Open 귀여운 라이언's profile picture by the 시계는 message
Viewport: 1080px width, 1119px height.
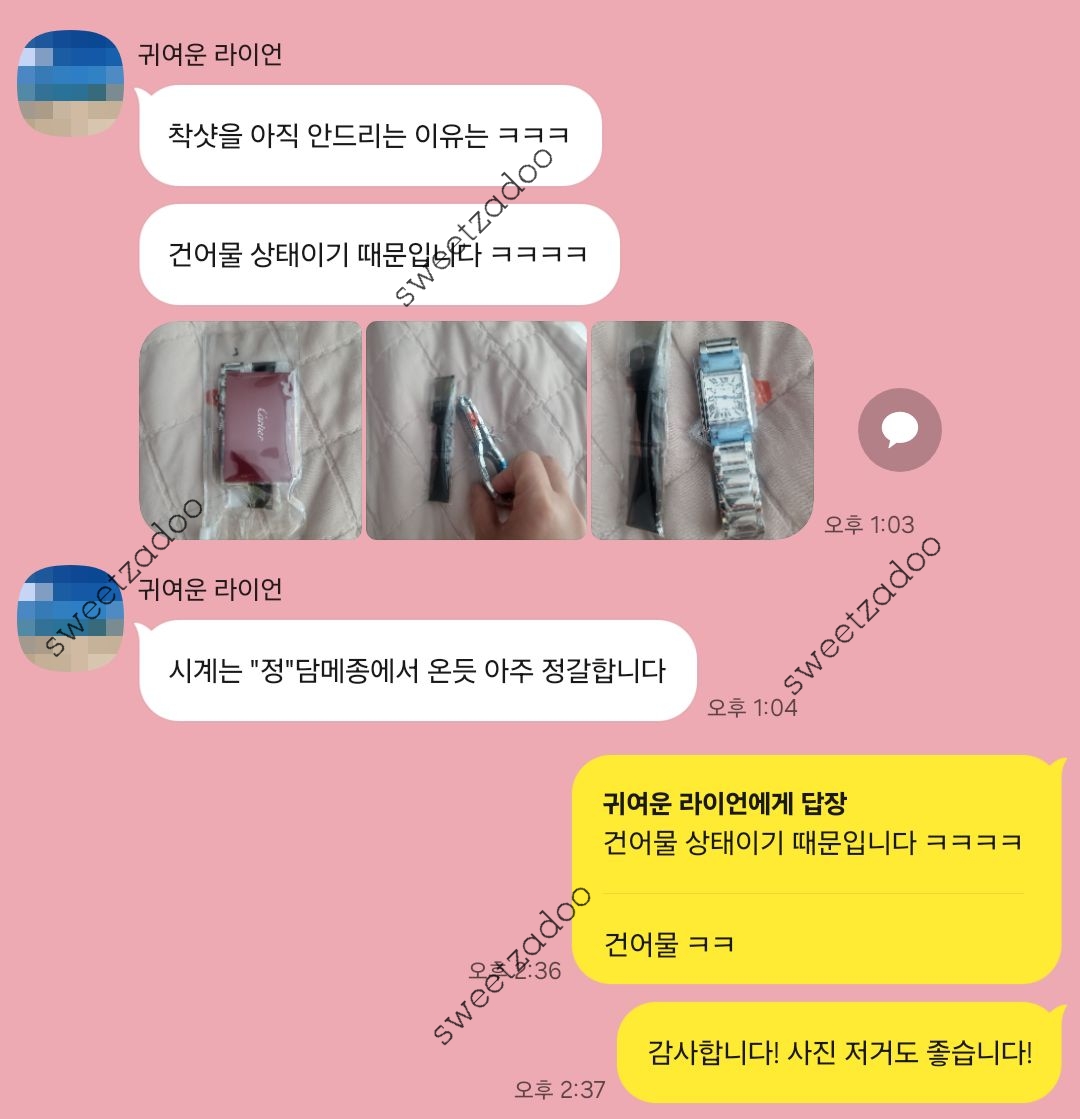click(x=71, y=617)
